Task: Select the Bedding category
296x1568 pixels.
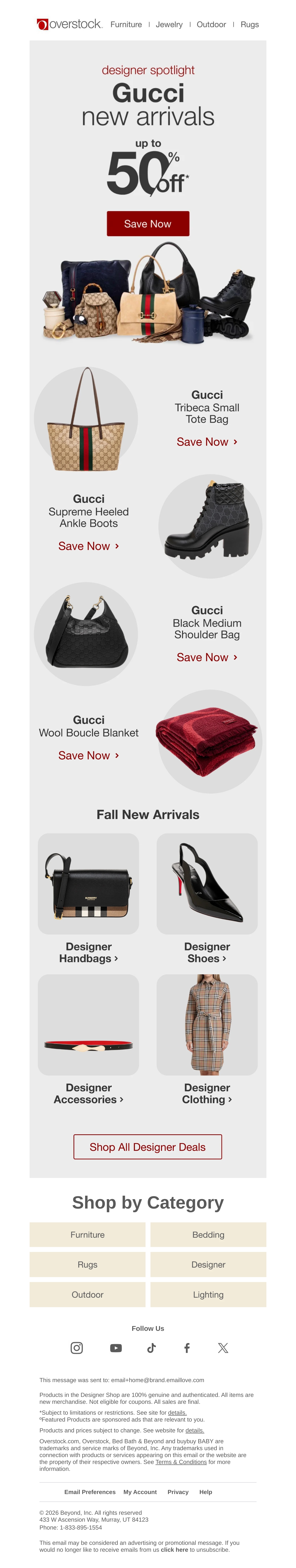Action: pyautogui.click(x=208, y=1234)
